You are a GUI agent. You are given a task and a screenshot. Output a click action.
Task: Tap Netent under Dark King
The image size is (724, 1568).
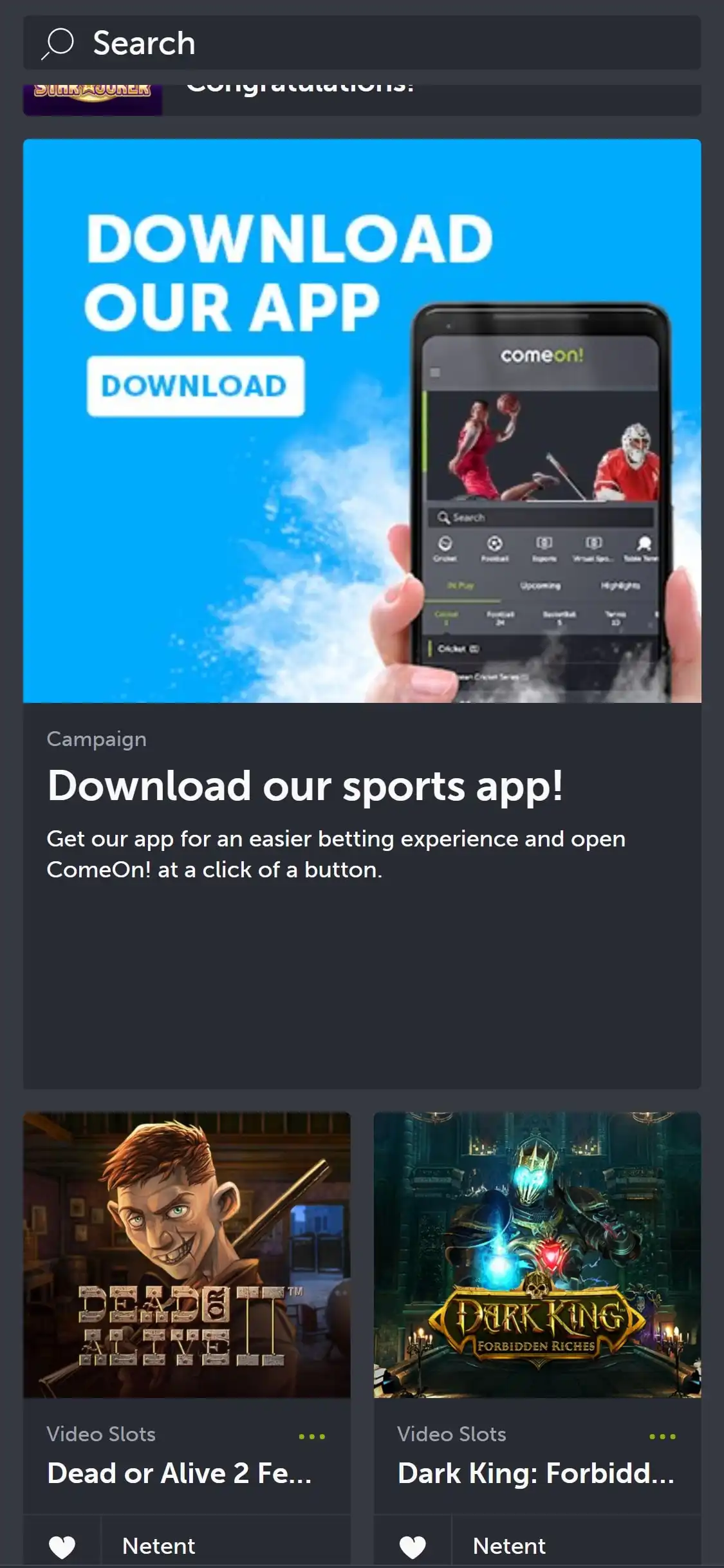tap(509, 1546)
